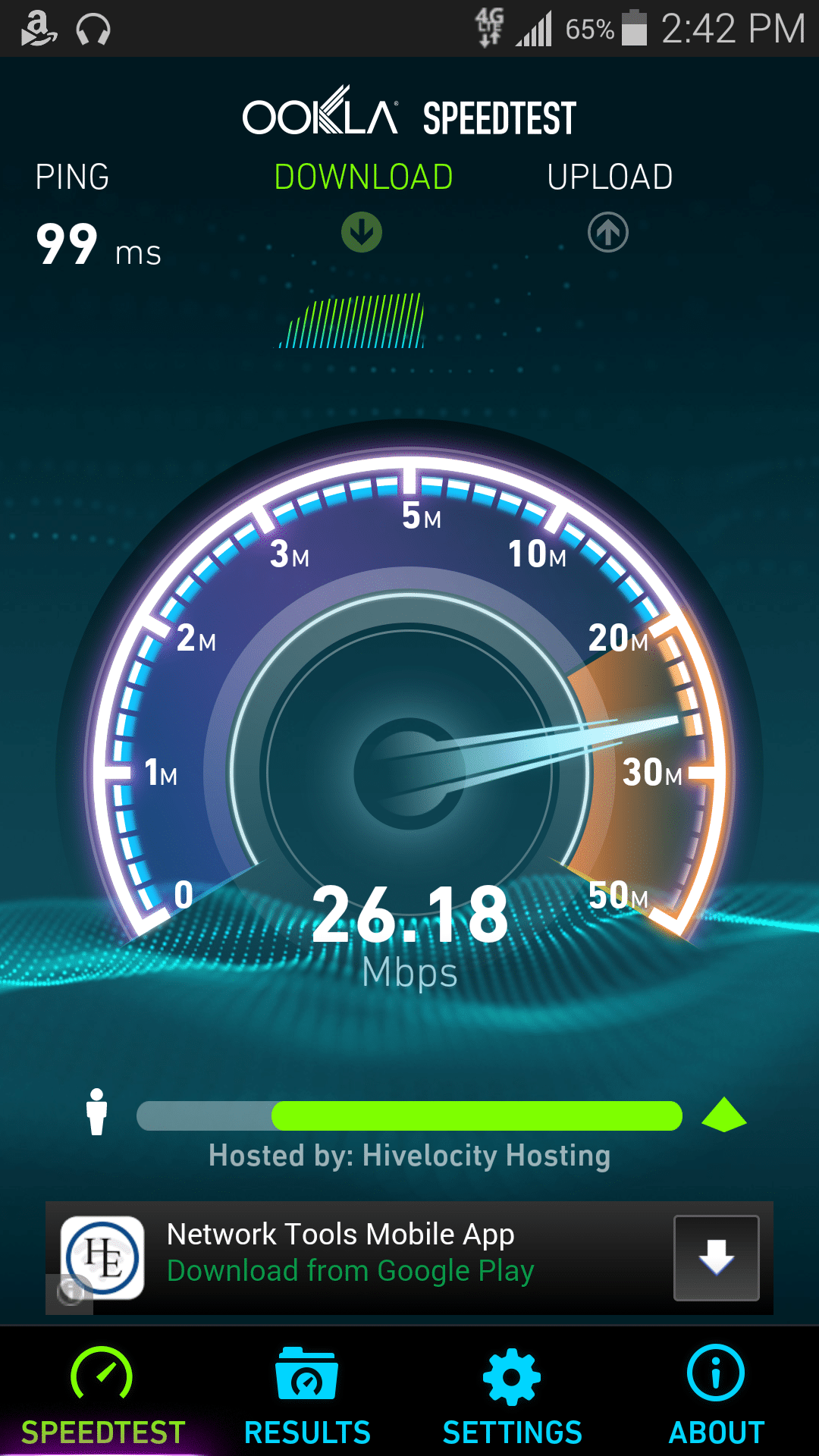Open the Settings tab
The height and width of the screenshot is (1456, 819).
(x=512, y=1394)
